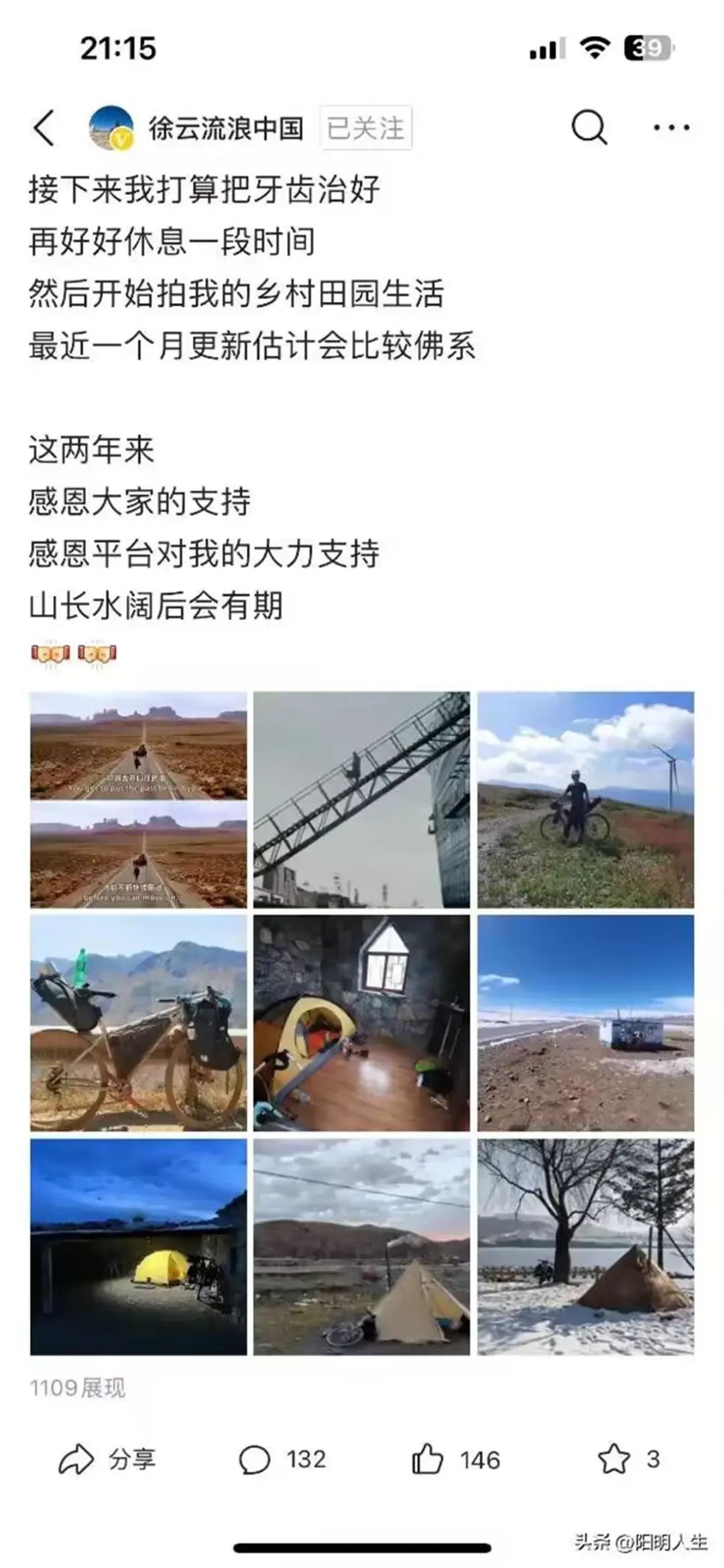Open the cyclist with wind turbine photo
The width and height of the screenshot is (724, 1568).
[x=585, y=800]
